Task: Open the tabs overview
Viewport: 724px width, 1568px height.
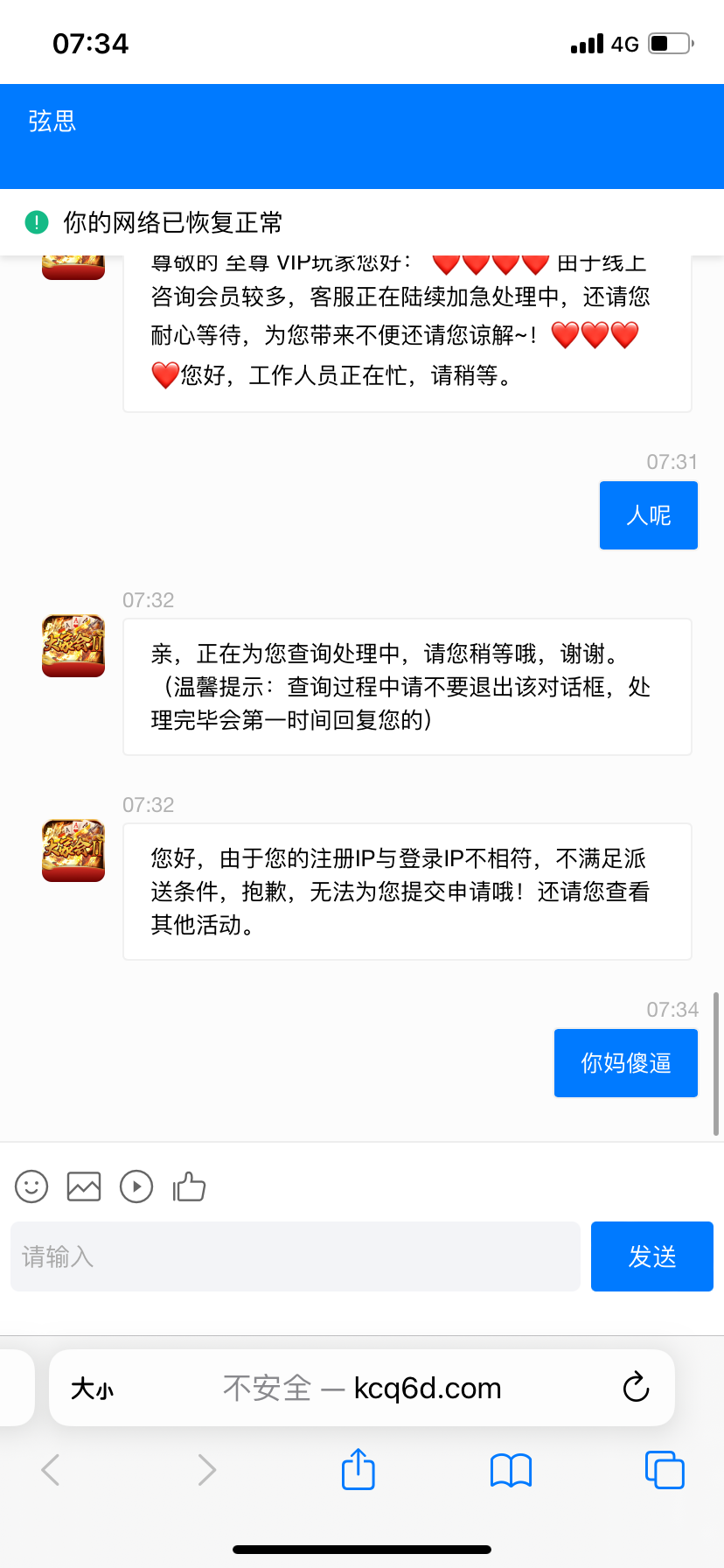Action: [665, 1469]
